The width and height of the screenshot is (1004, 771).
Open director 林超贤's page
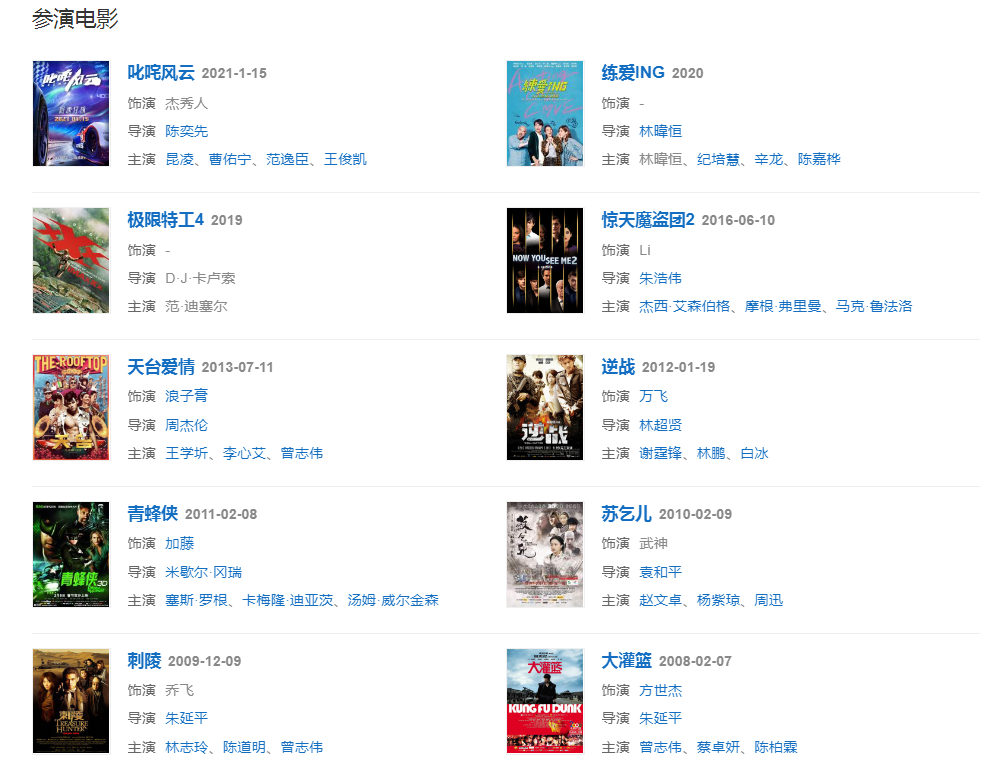pyautogui.click(x=661, y=425)
